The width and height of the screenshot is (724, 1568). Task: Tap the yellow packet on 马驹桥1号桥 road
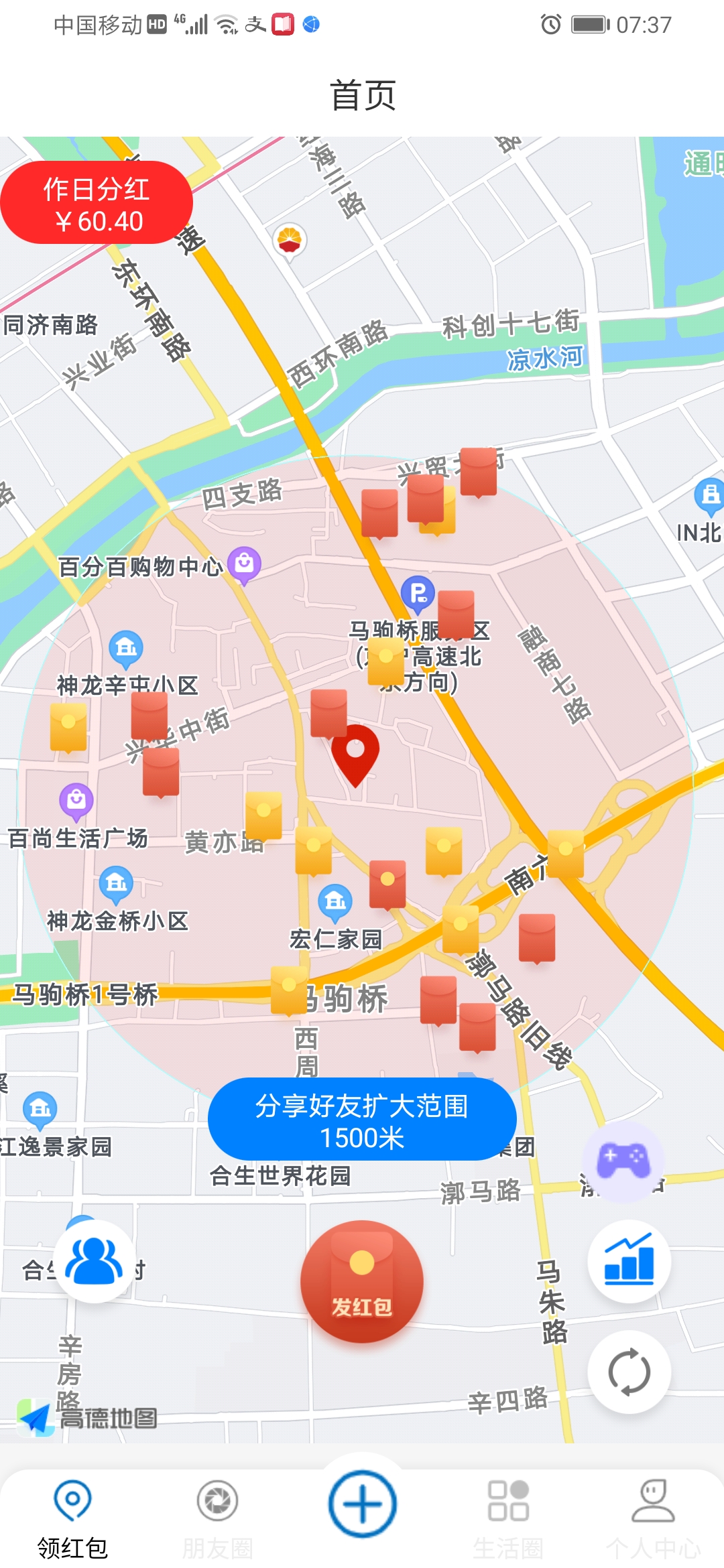289,990
